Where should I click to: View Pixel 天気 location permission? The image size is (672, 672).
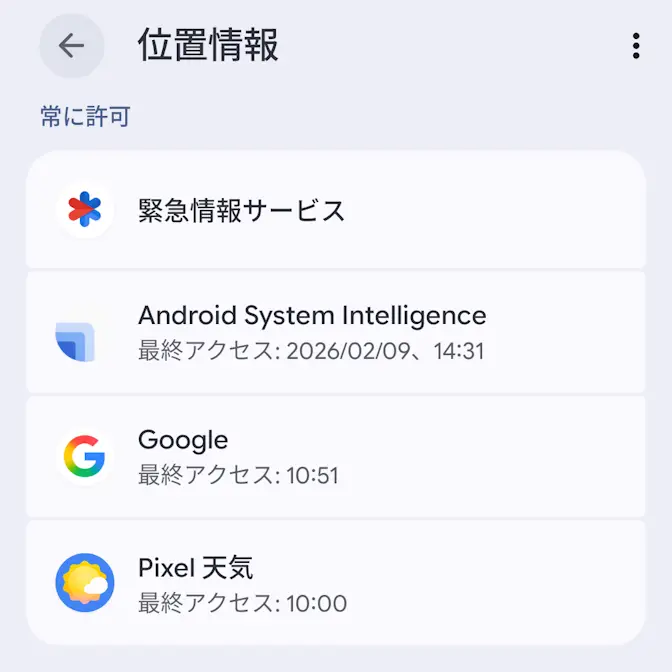pyautogui.click(x=336, y=583)
